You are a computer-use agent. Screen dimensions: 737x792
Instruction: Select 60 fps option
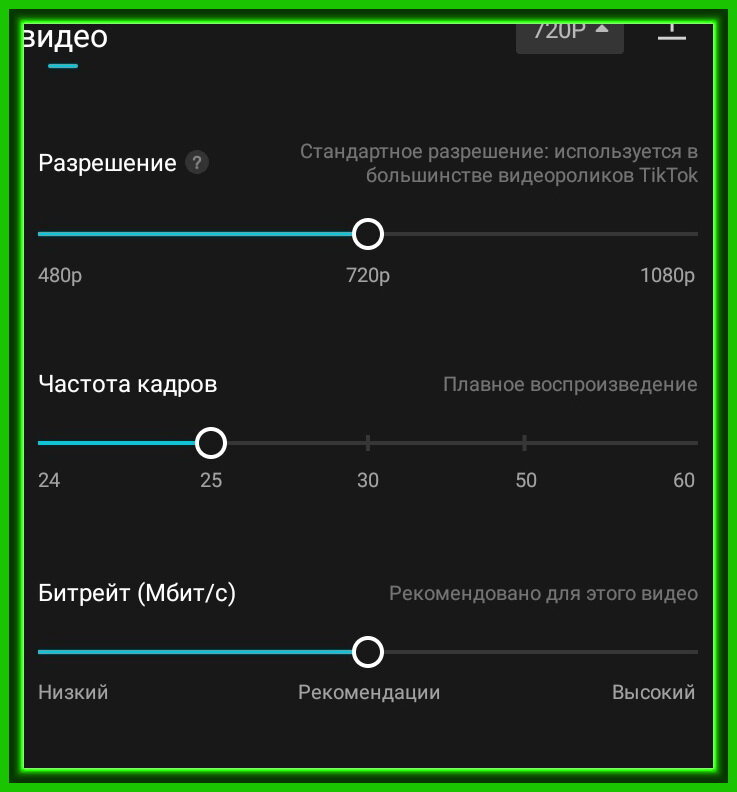pyautogui.click(x=683, y=480)
